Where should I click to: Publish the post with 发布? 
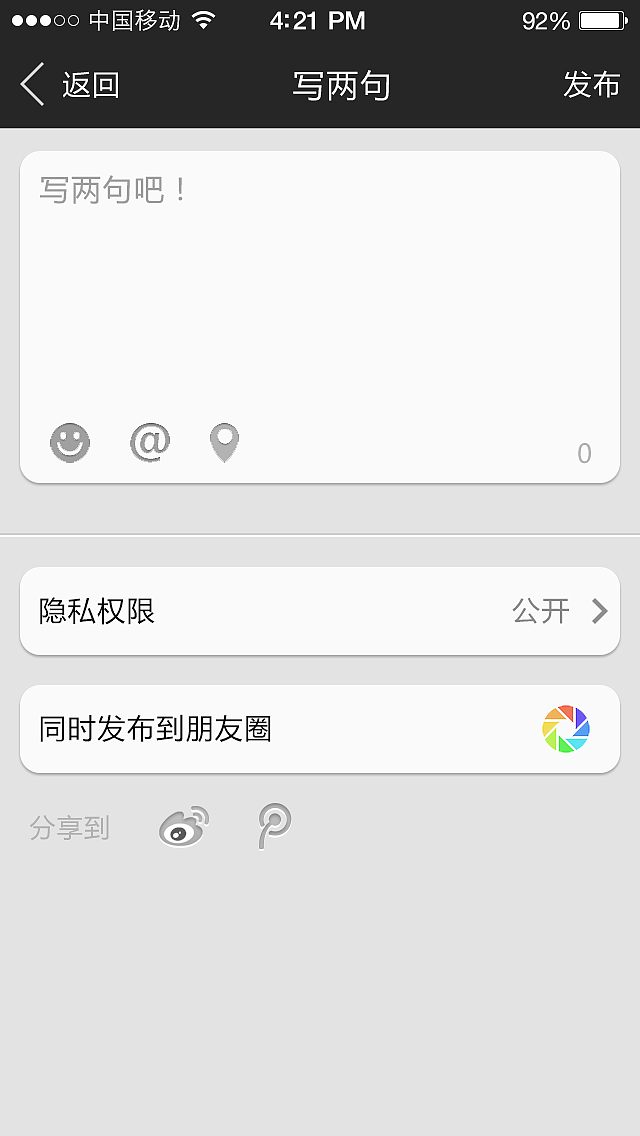pyautogui.click(x=591, y=85)
